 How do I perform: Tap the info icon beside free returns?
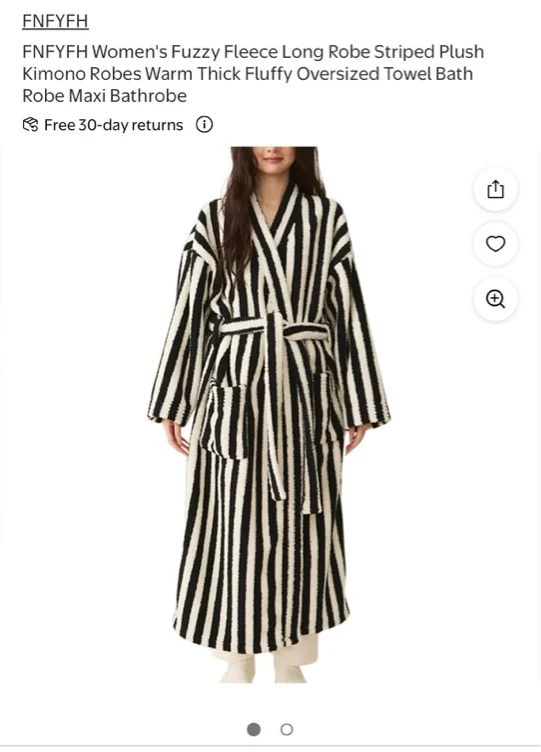coord(204,125)
